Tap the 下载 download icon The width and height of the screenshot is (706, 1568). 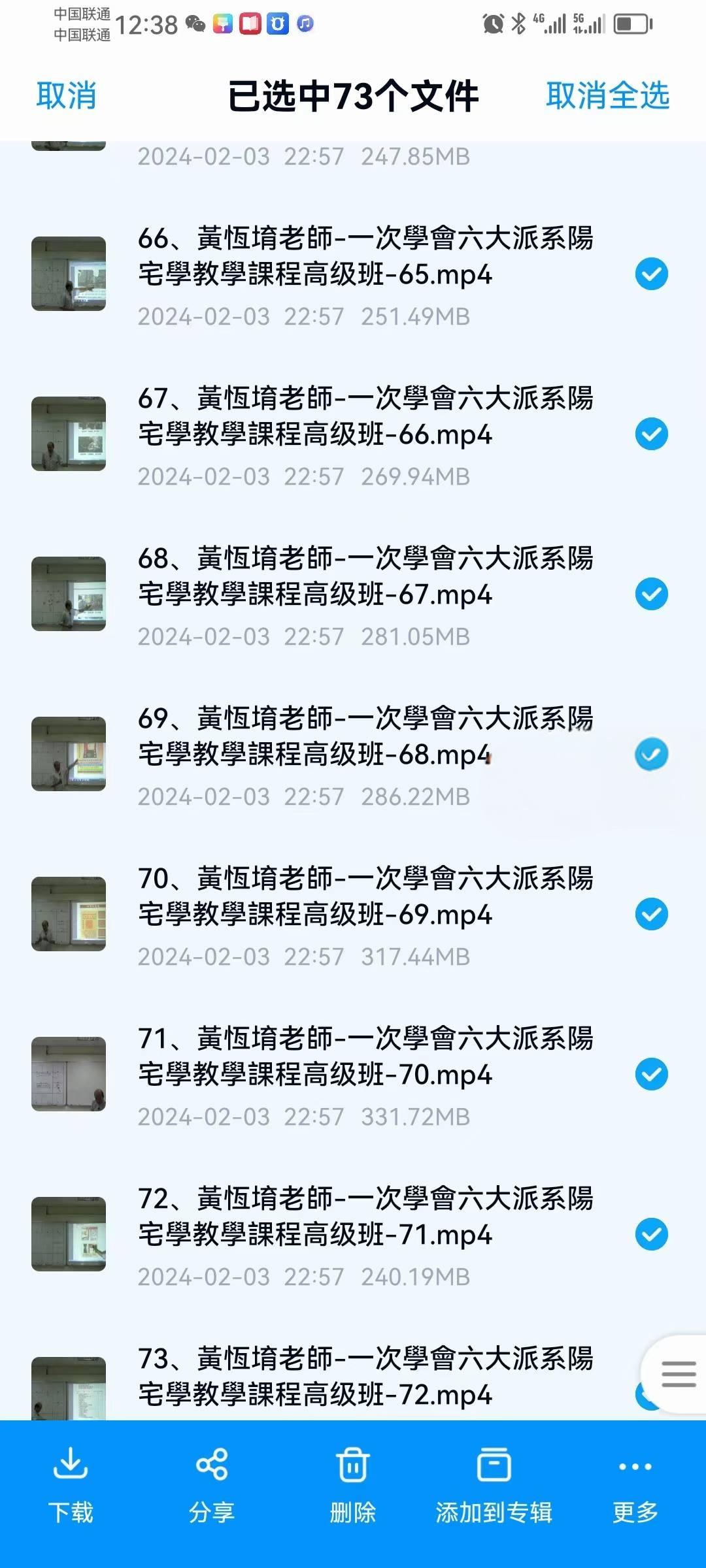[71, 1465]
